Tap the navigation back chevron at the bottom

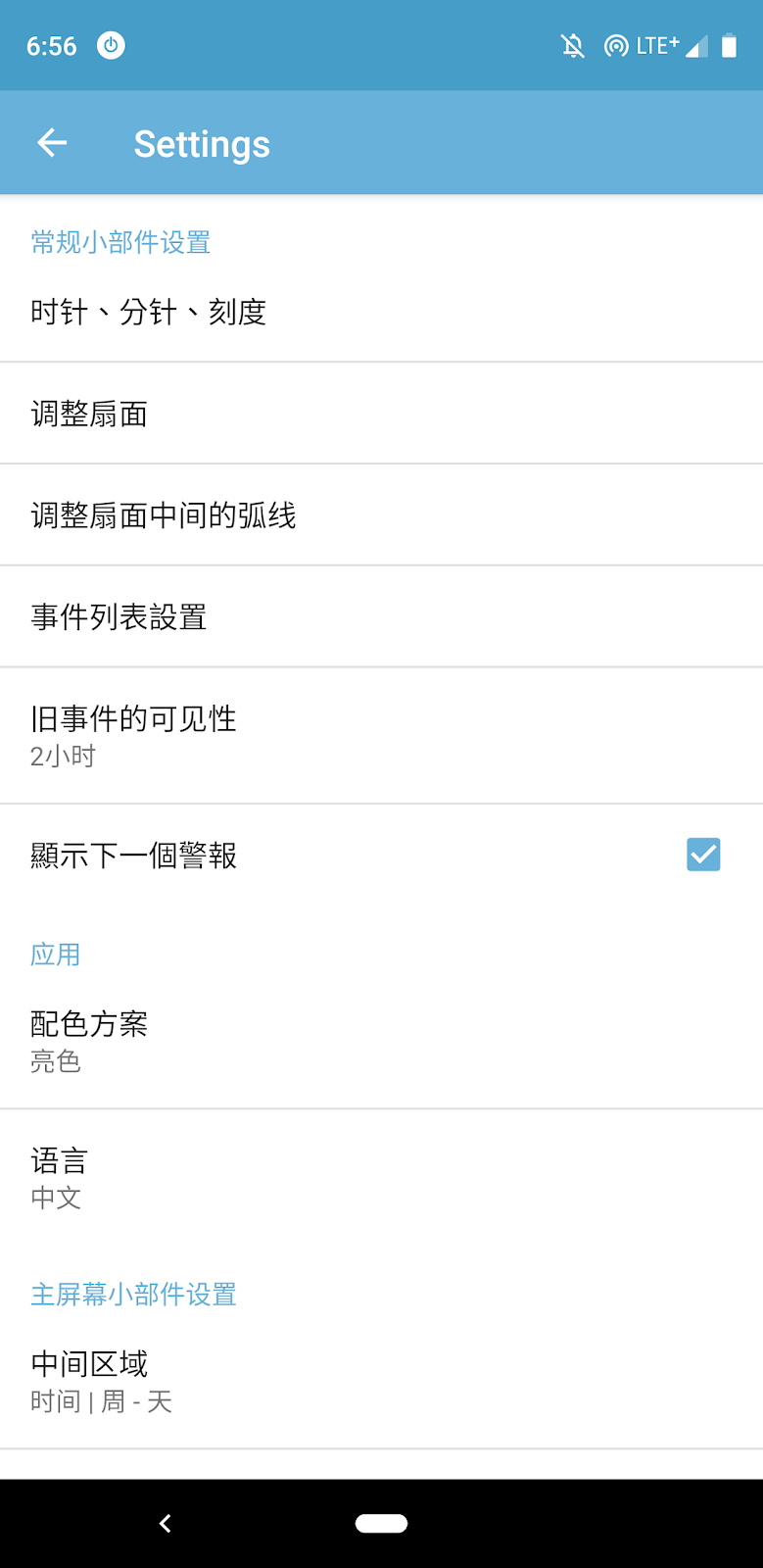point(165,1522)
